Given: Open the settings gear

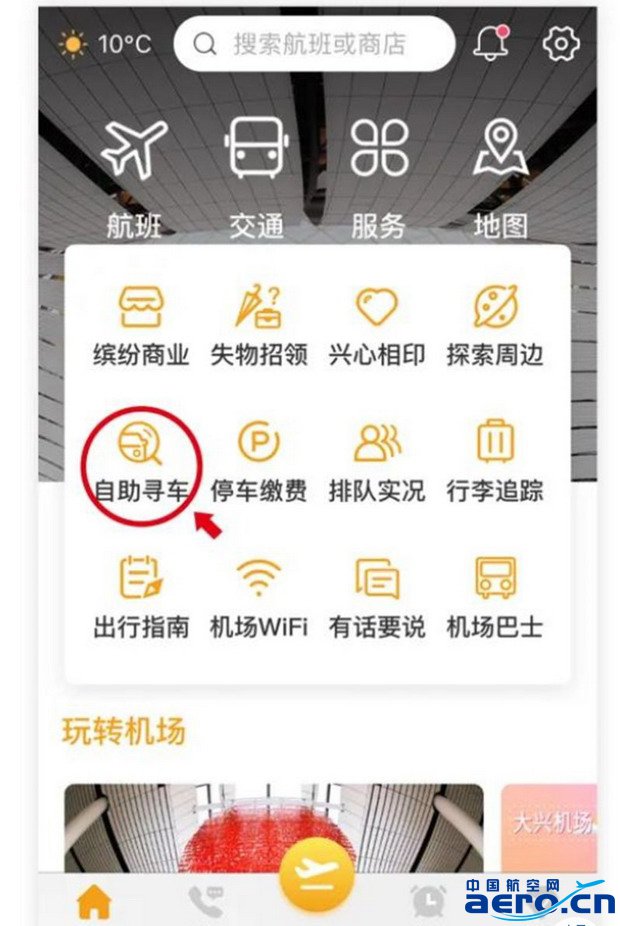Looking at the screenshot, I should [561, 43].
